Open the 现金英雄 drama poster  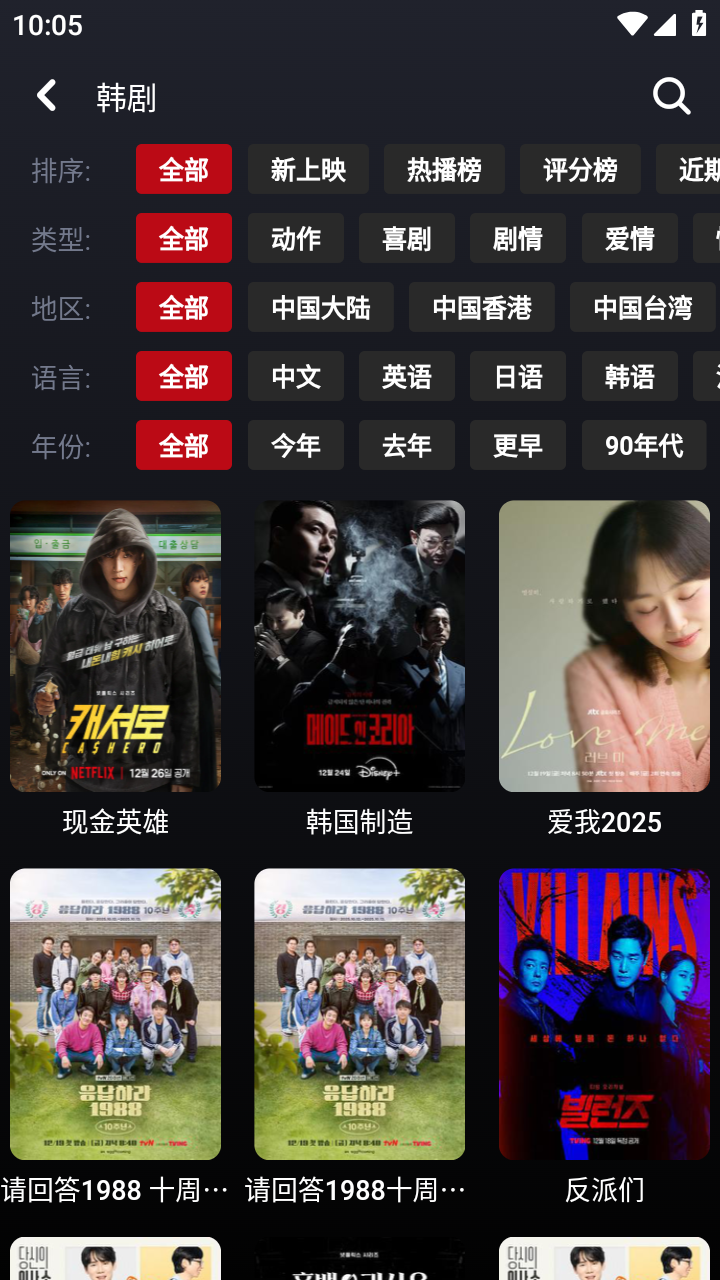(x=115, y=645)
